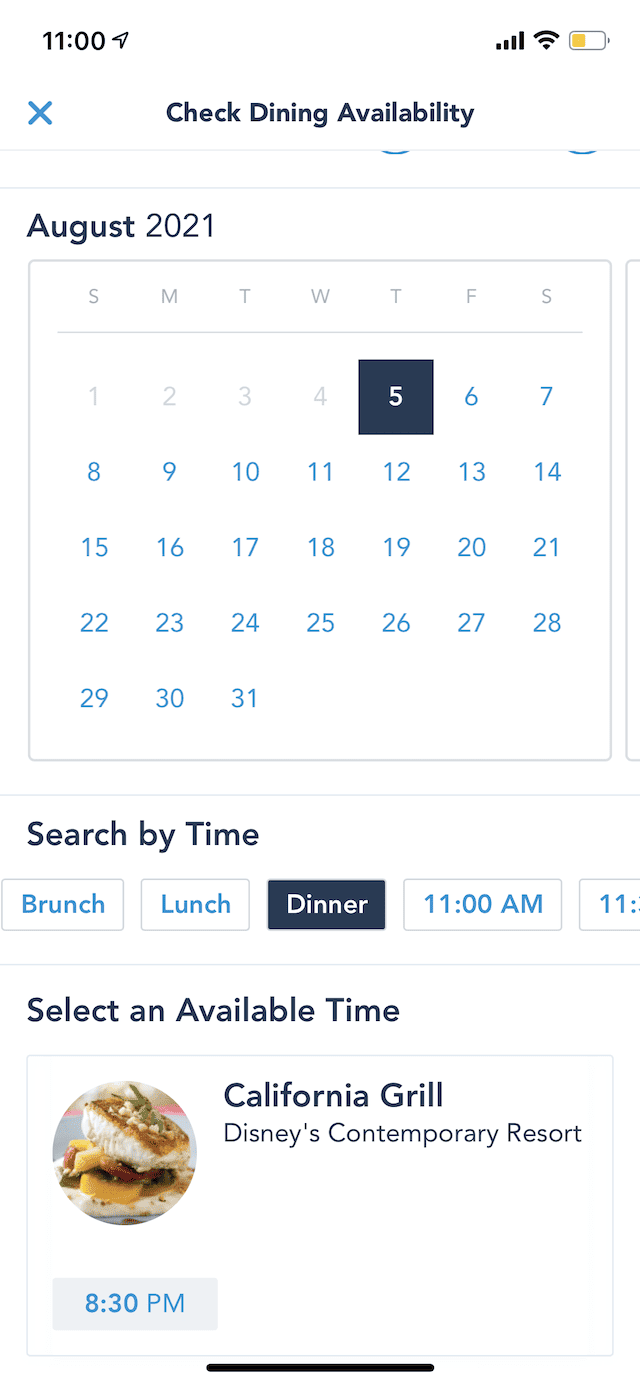Viewport: 640px width, 1385px height.
Task: Close the Check Dining Availability screen
Action: pyautogui.click(x=40, y=113)
